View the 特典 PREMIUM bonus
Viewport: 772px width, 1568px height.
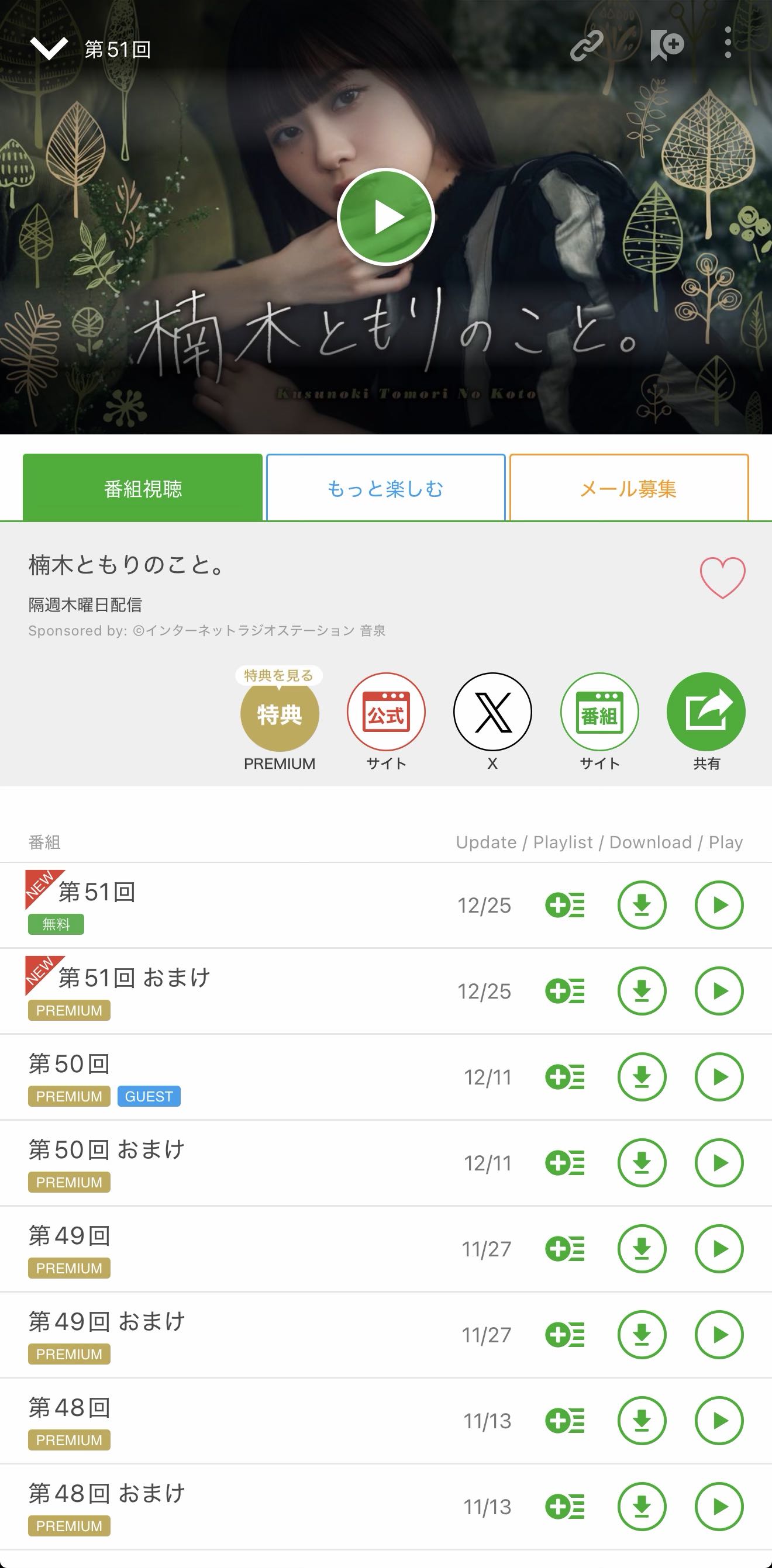[280, 713]
